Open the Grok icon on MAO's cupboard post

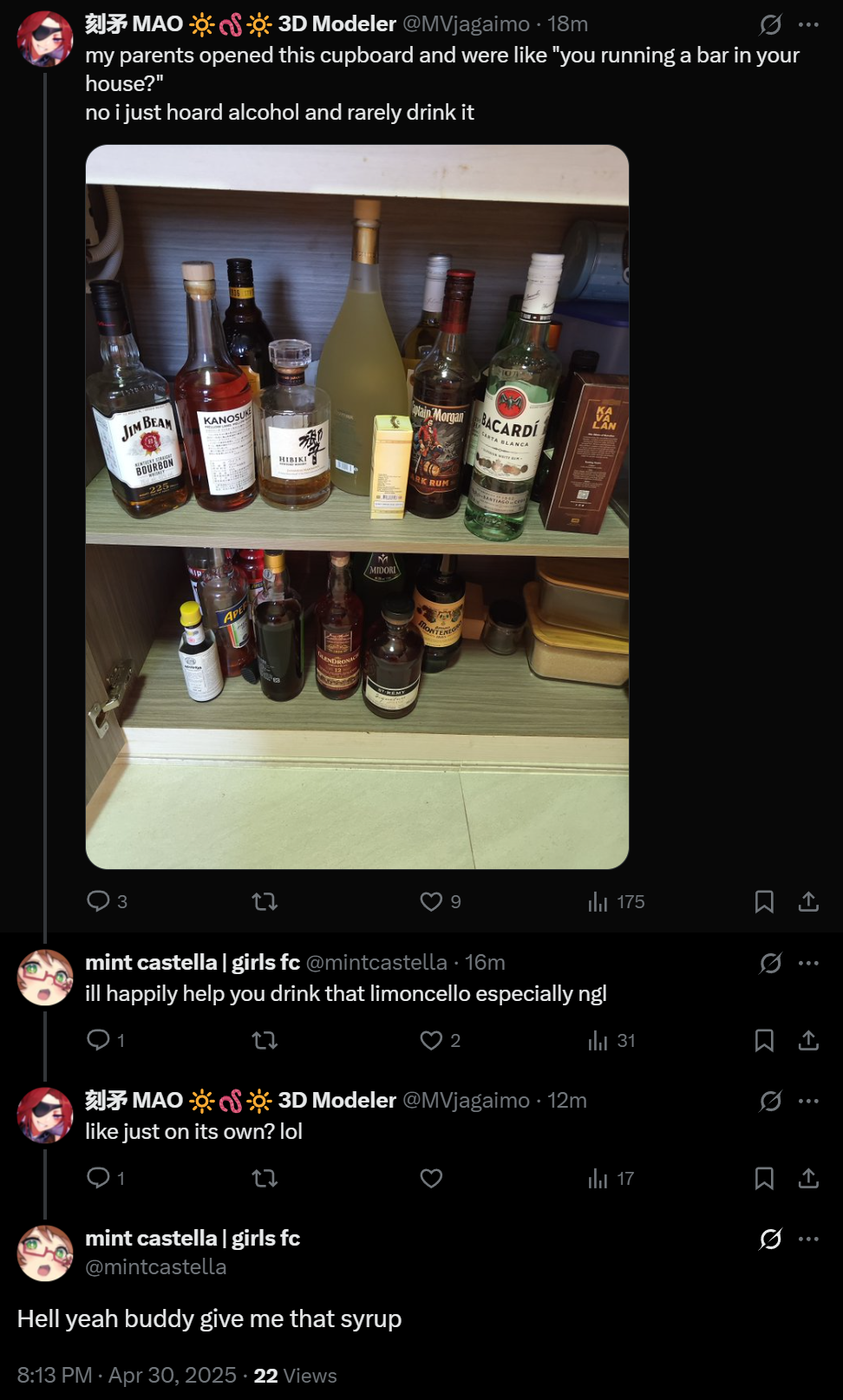tap(770, 24)
